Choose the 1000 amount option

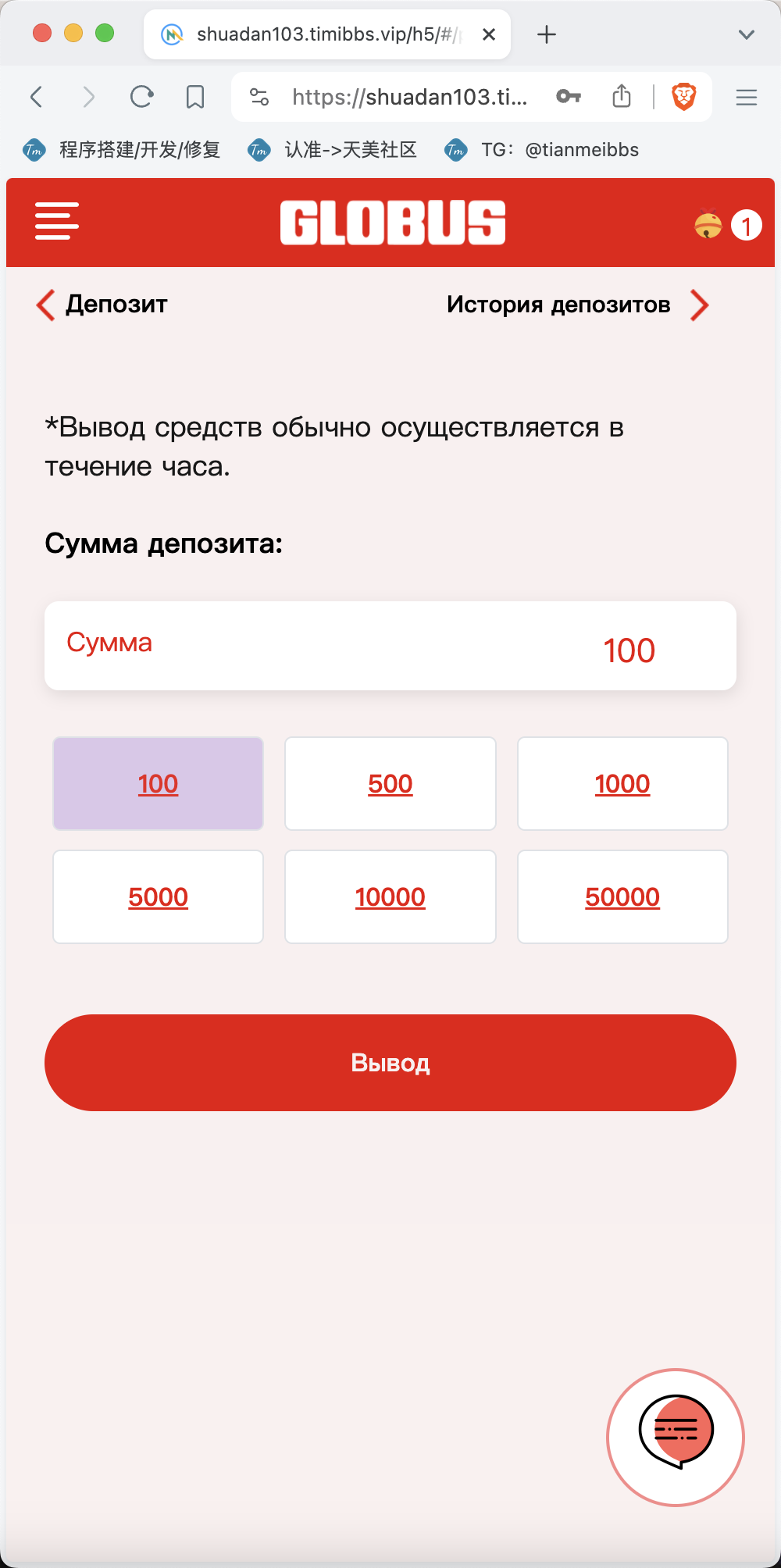coord(622,783)
